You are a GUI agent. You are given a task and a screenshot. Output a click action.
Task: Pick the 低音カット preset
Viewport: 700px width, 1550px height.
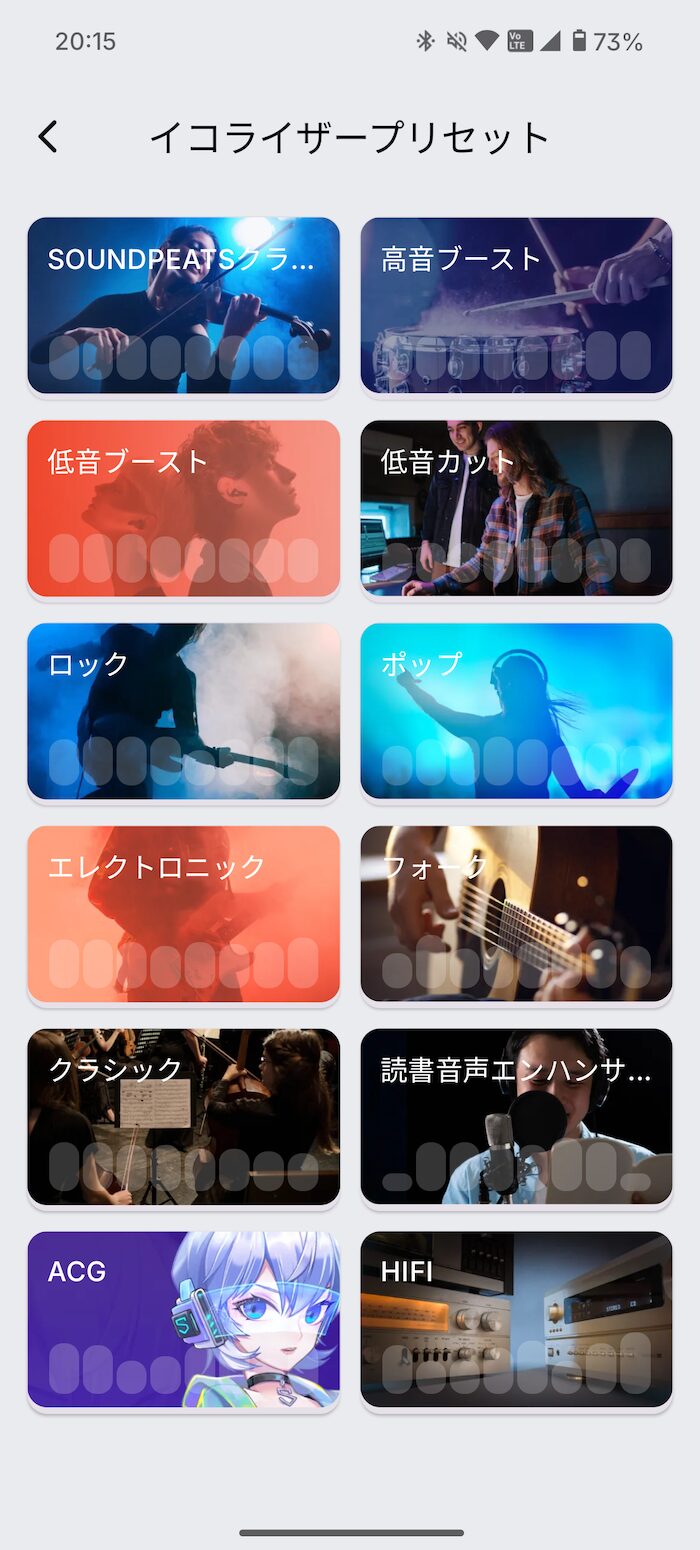point(516,508)
